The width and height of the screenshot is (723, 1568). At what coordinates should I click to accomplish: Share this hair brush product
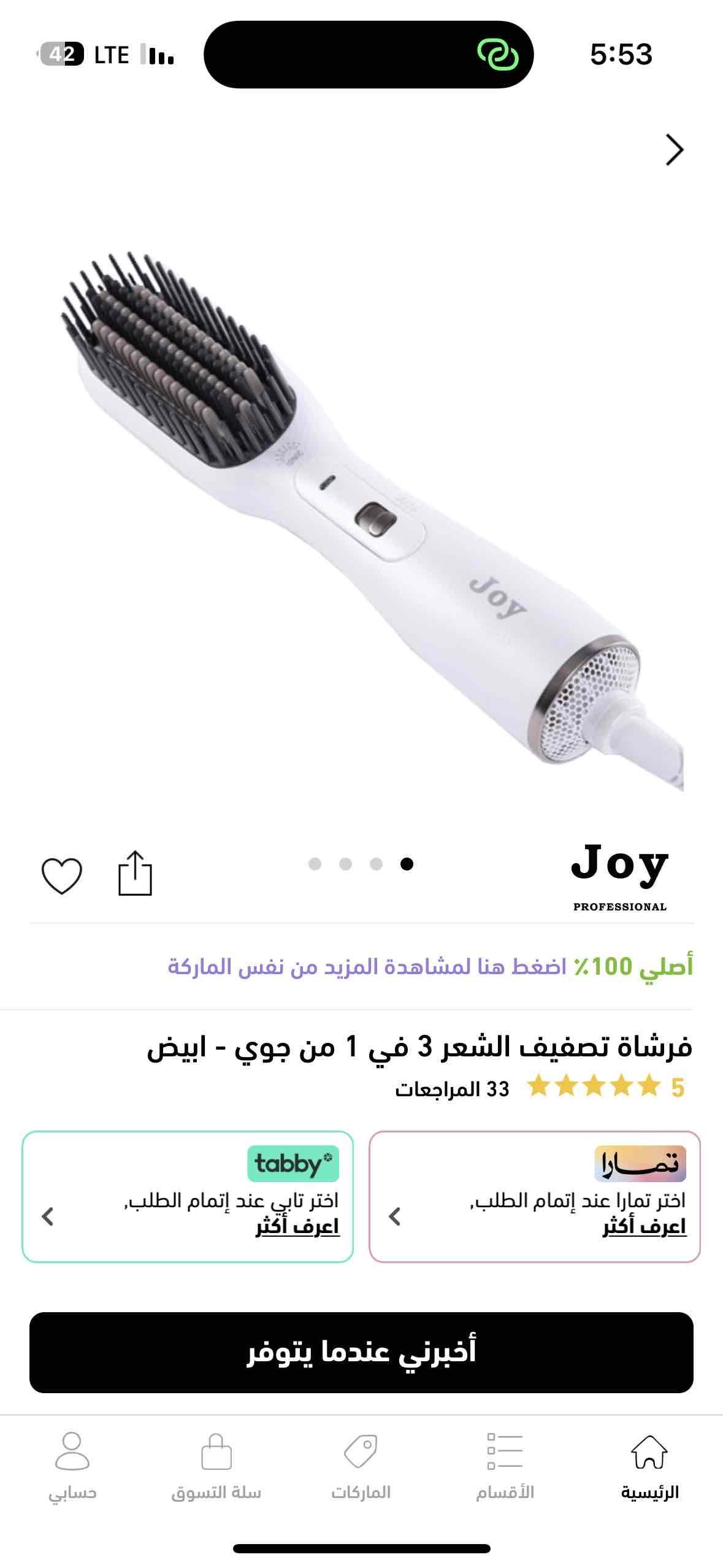135,873
